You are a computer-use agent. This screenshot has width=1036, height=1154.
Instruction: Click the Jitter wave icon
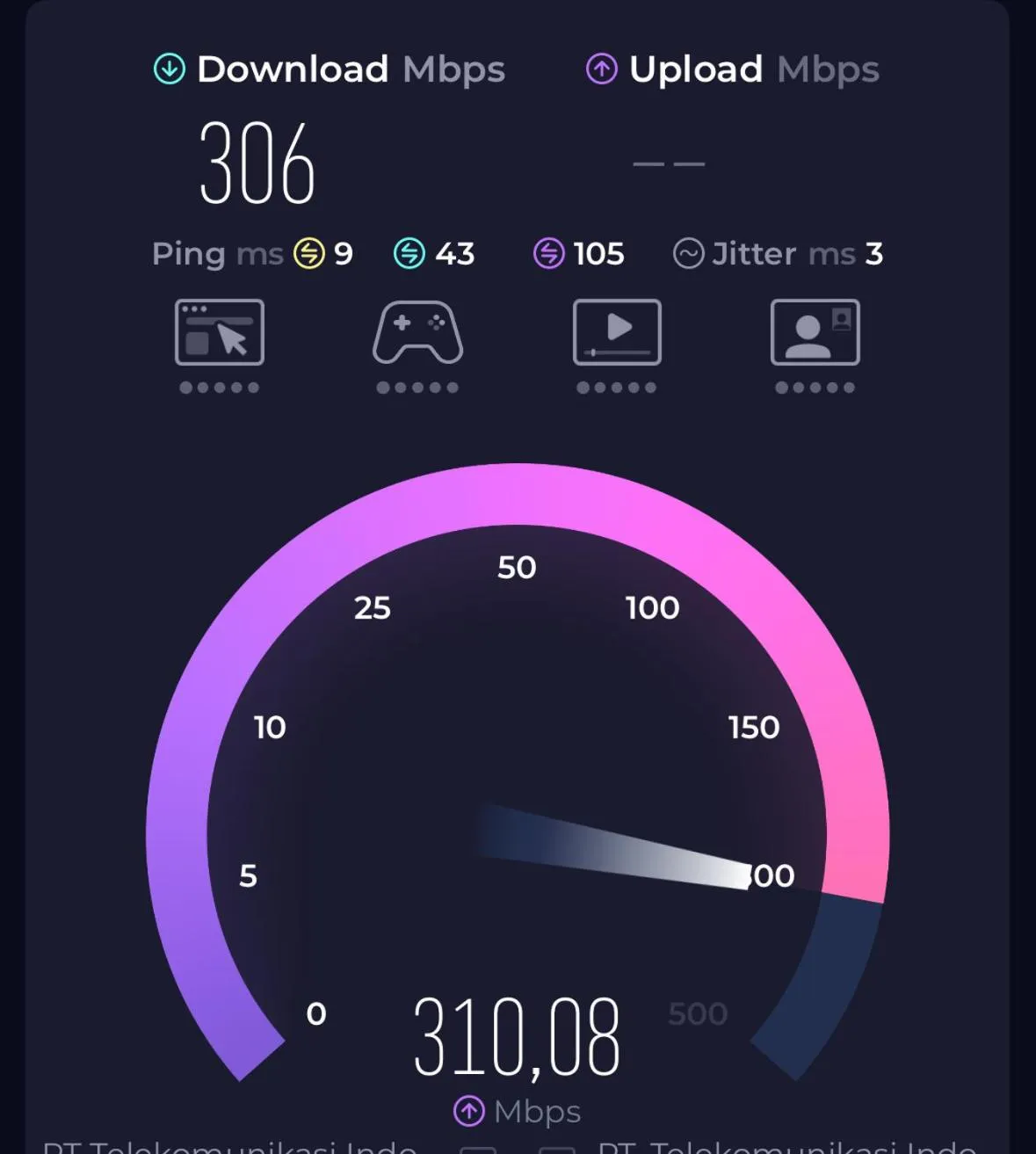[x=689, y=254]
